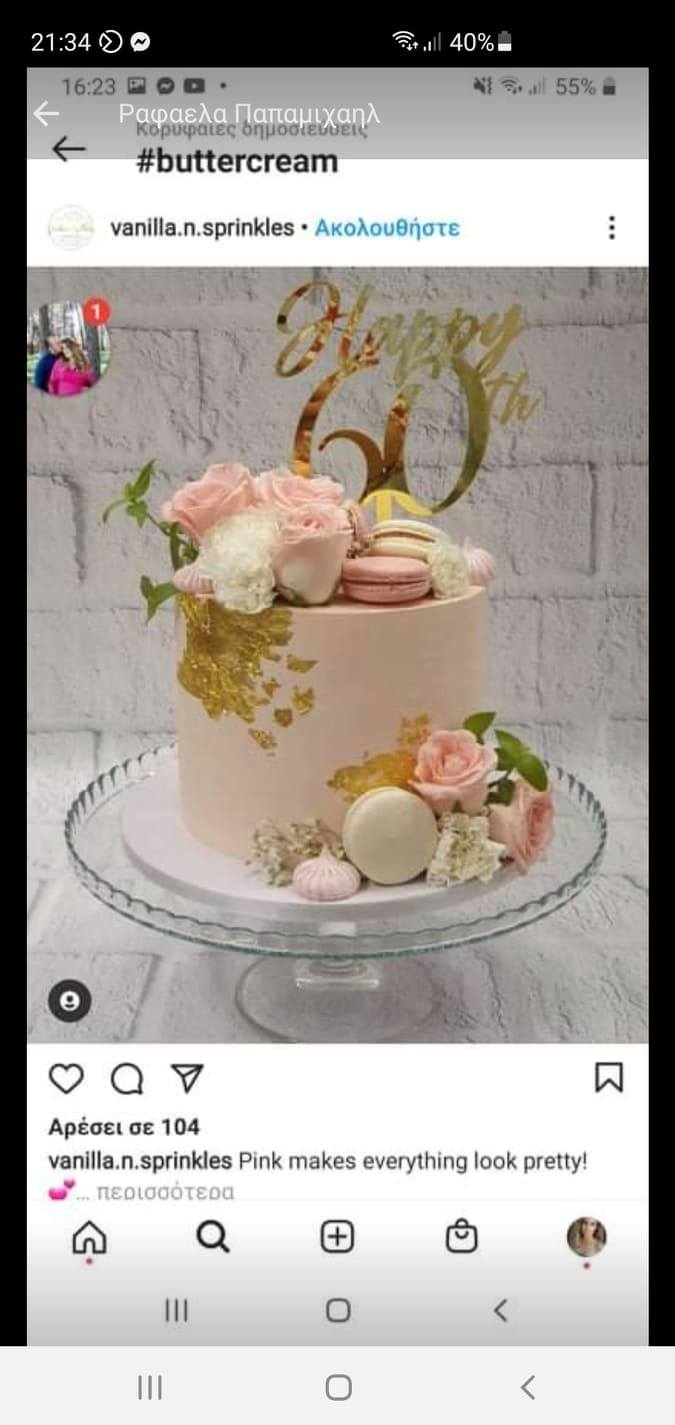Go to the phone's home screen

[338, 1387]
